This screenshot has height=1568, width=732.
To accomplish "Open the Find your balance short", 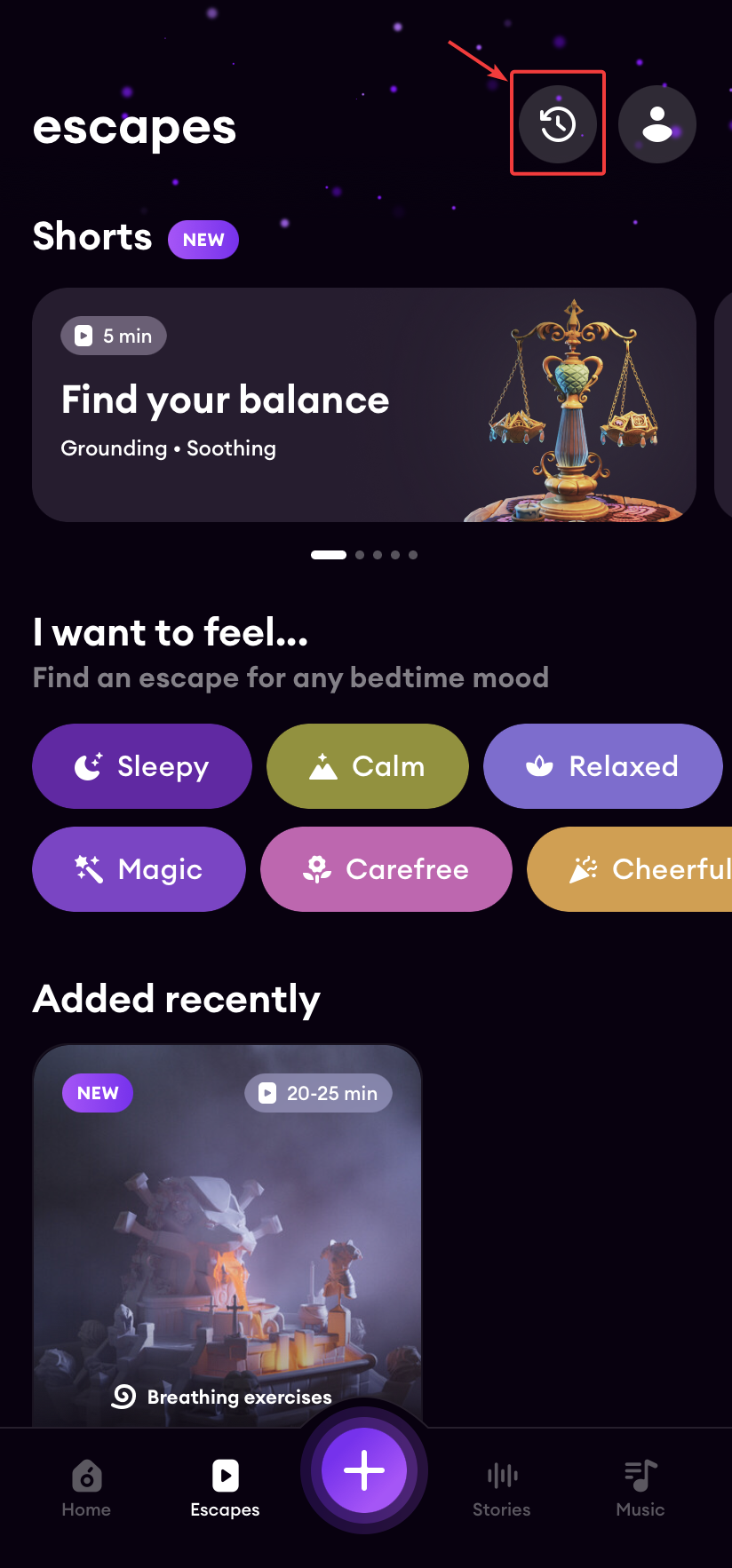I will coord(364,405).
